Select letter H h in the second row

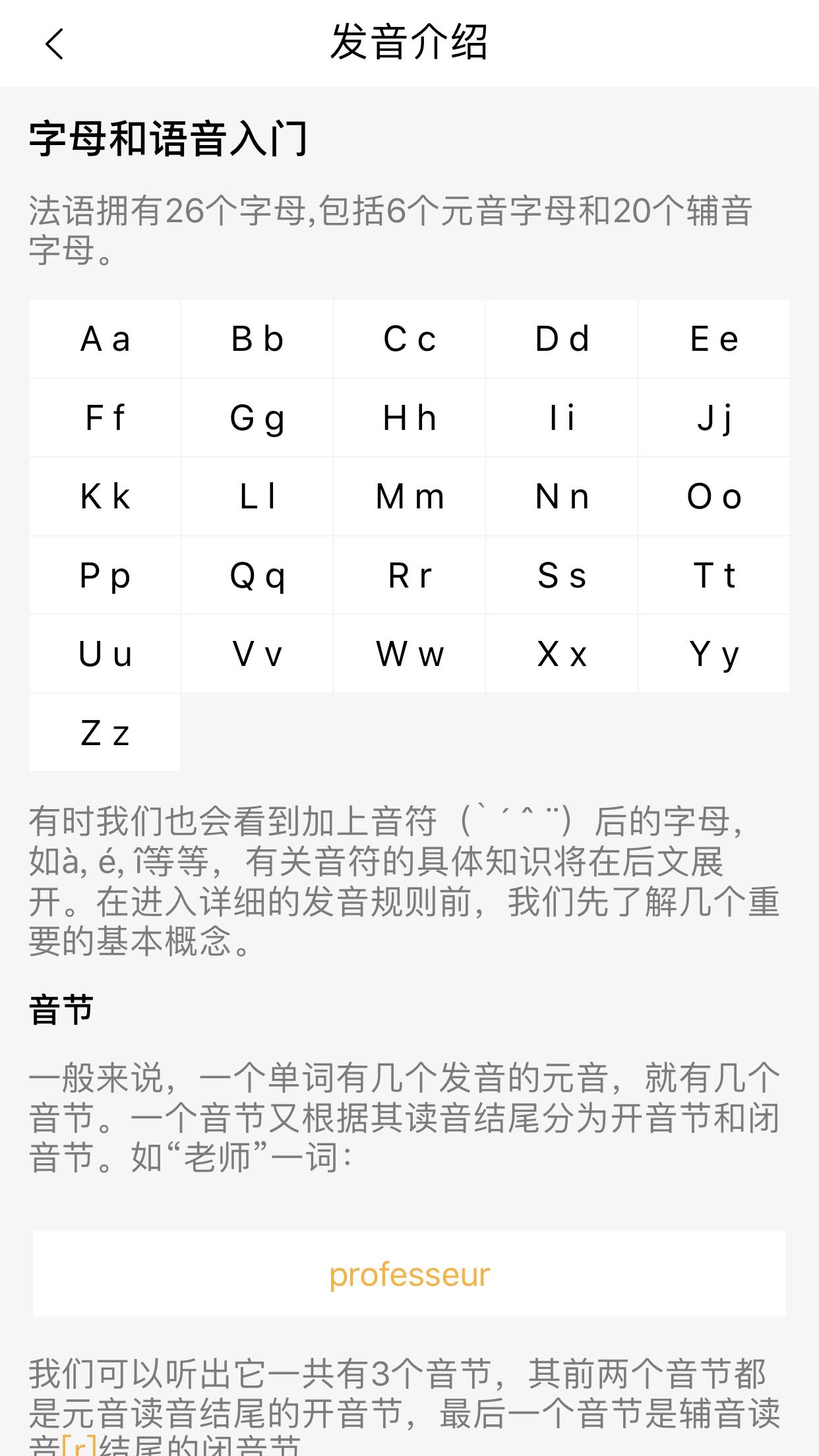tap(410, 418)
